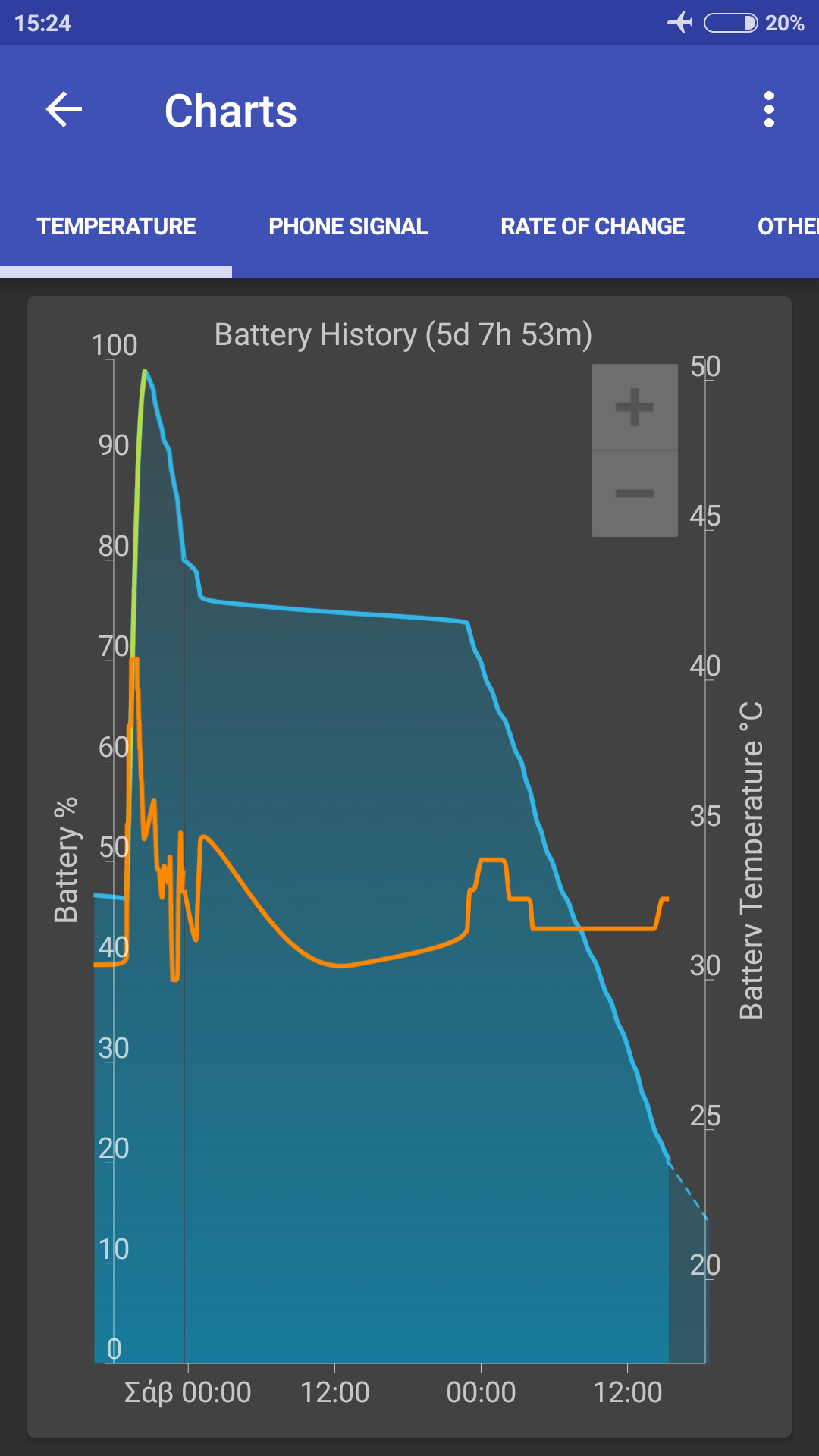Open the three-dot overflow menu
This screenshot has height=1456, width=819.
[x=769, y=110]
